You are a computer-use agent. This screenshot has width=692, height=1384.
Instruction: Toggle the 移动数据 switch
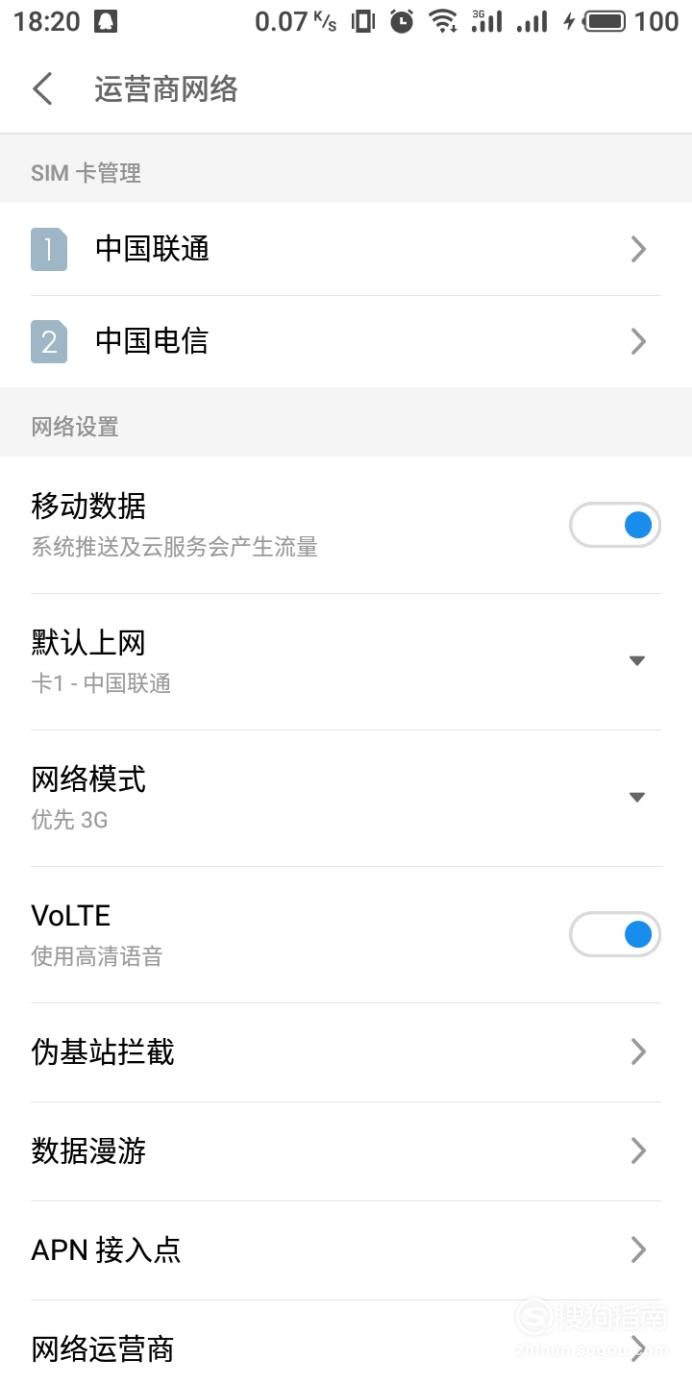pos(615,525)
